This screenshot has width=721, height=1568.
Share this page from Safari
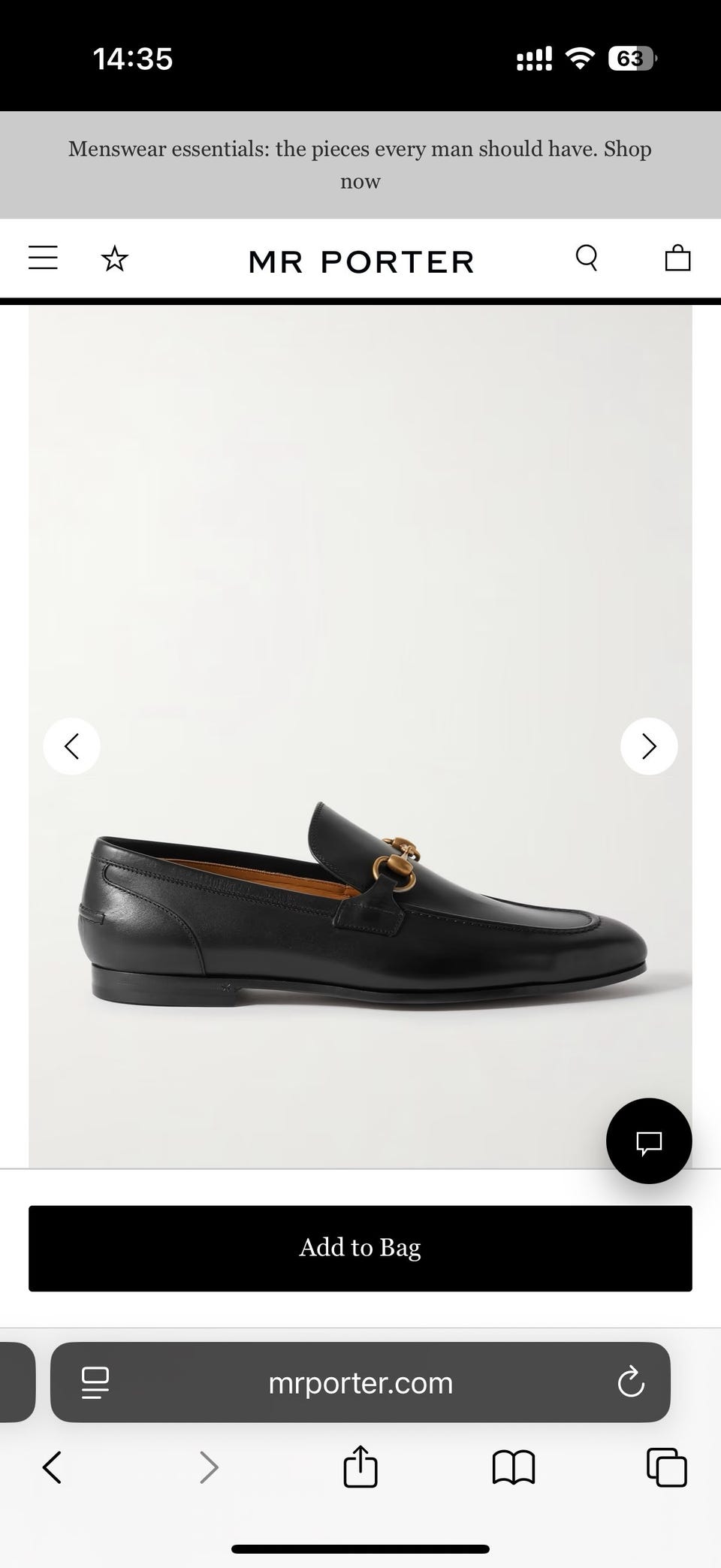(360, 1466)
